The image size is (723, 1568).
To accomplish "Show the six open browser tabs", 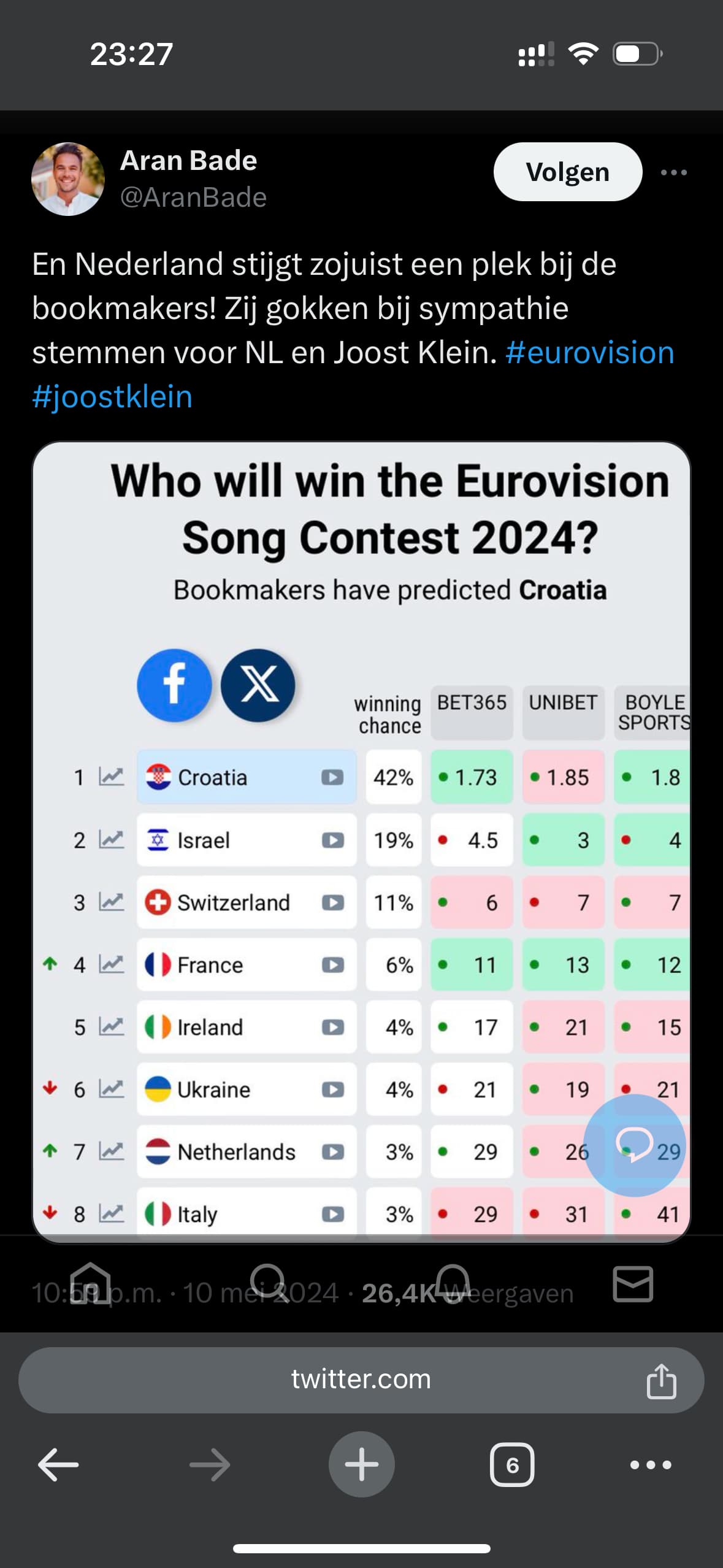I will [x=512, y=1464].
